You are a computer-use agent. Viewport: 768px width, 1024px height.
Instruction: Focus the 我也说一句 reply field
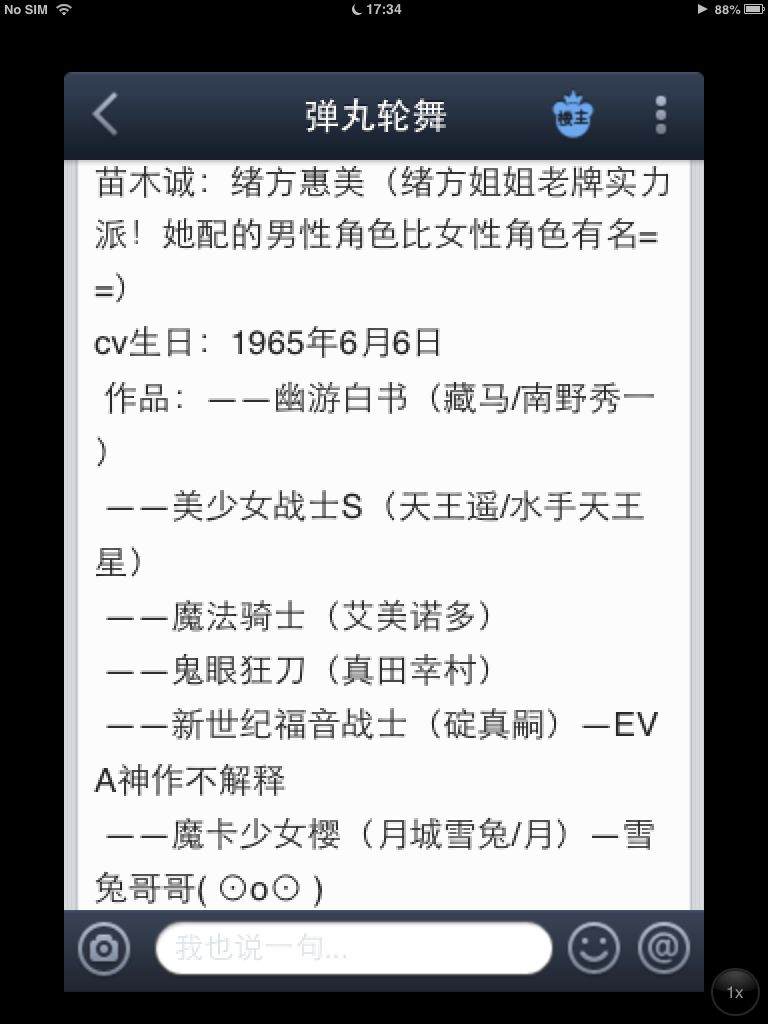click(353, 948)
